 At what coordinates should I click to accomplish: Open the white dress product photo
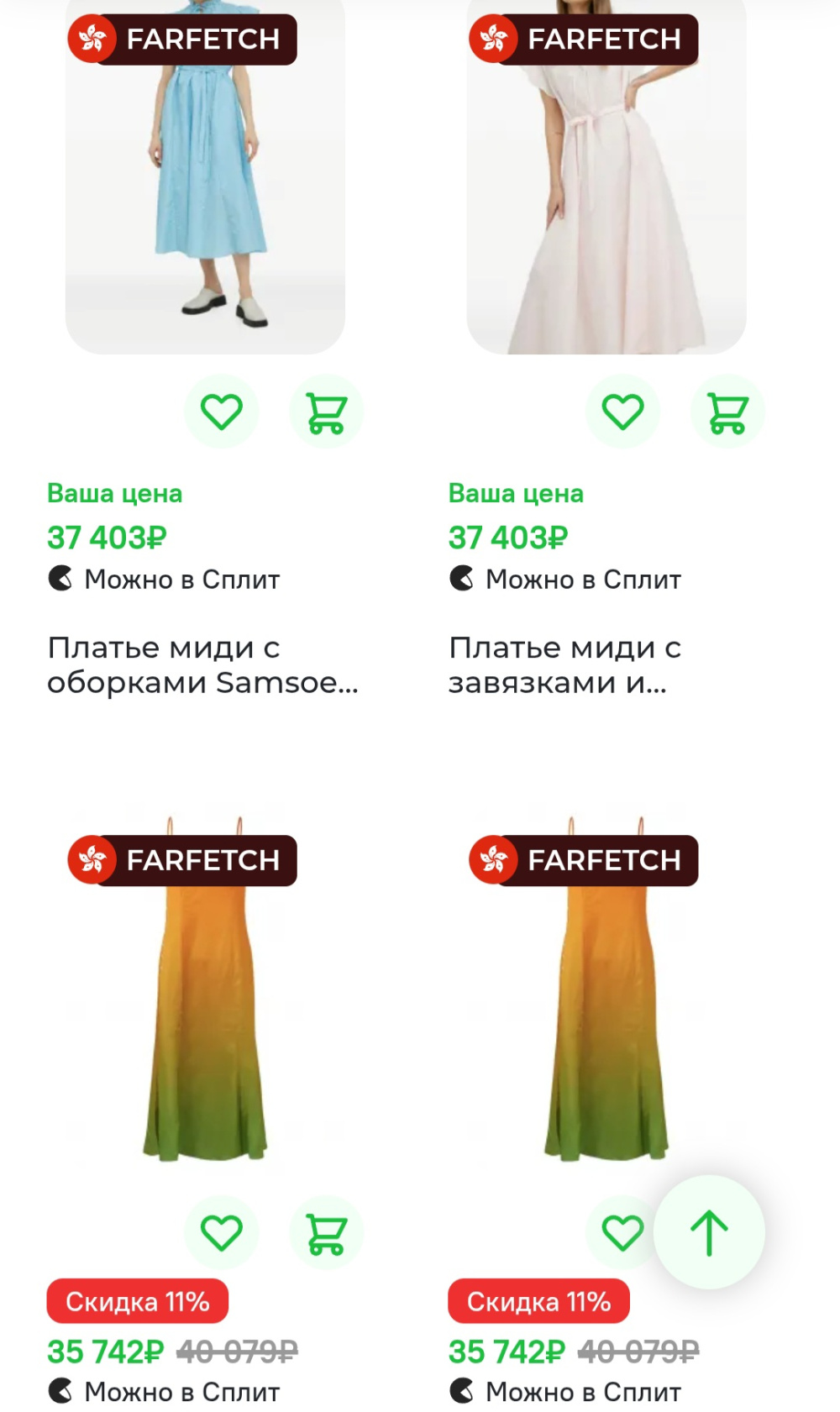[x=603, y=185]
